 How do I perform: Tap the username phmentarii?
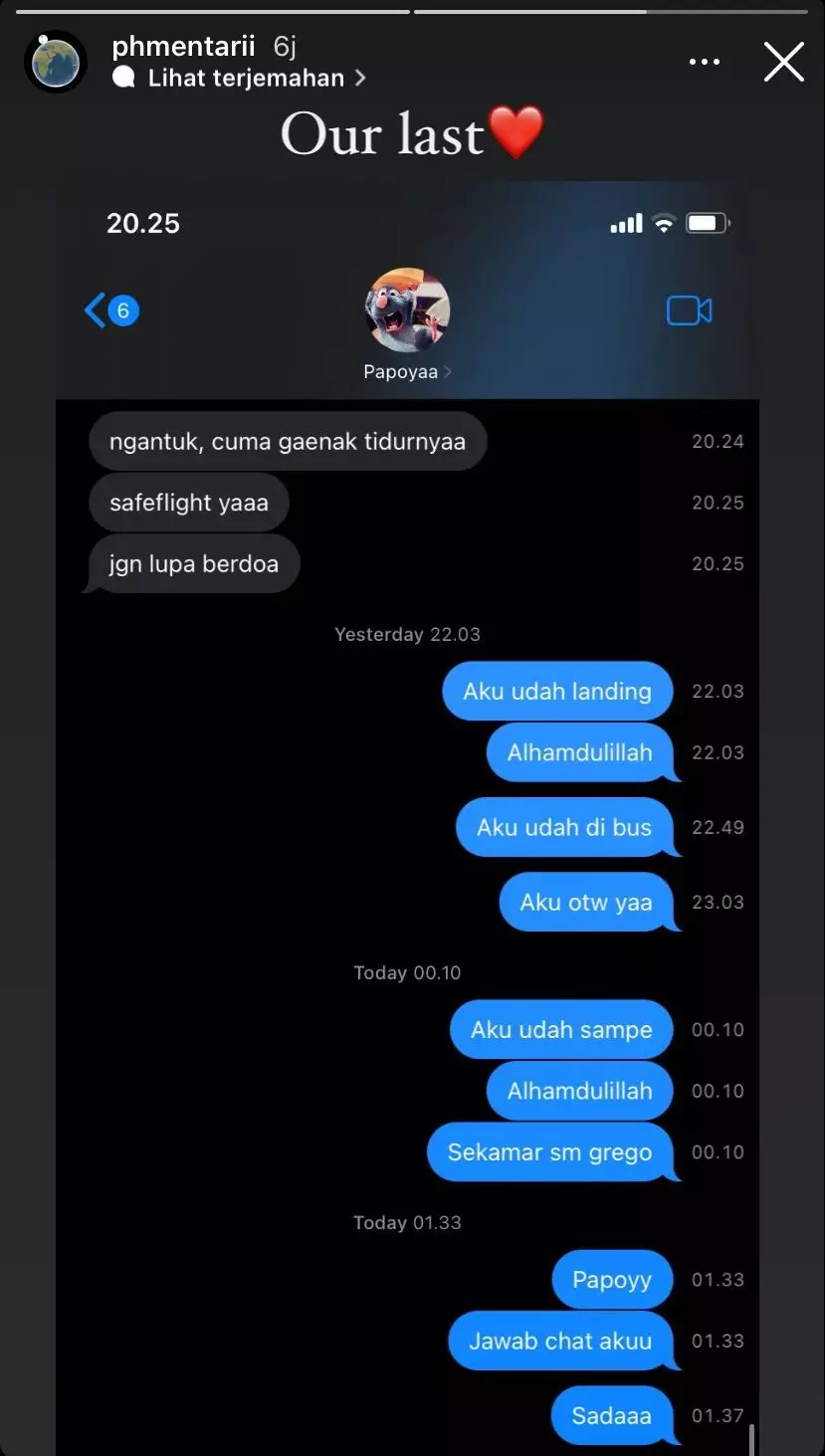click(183, 45)
